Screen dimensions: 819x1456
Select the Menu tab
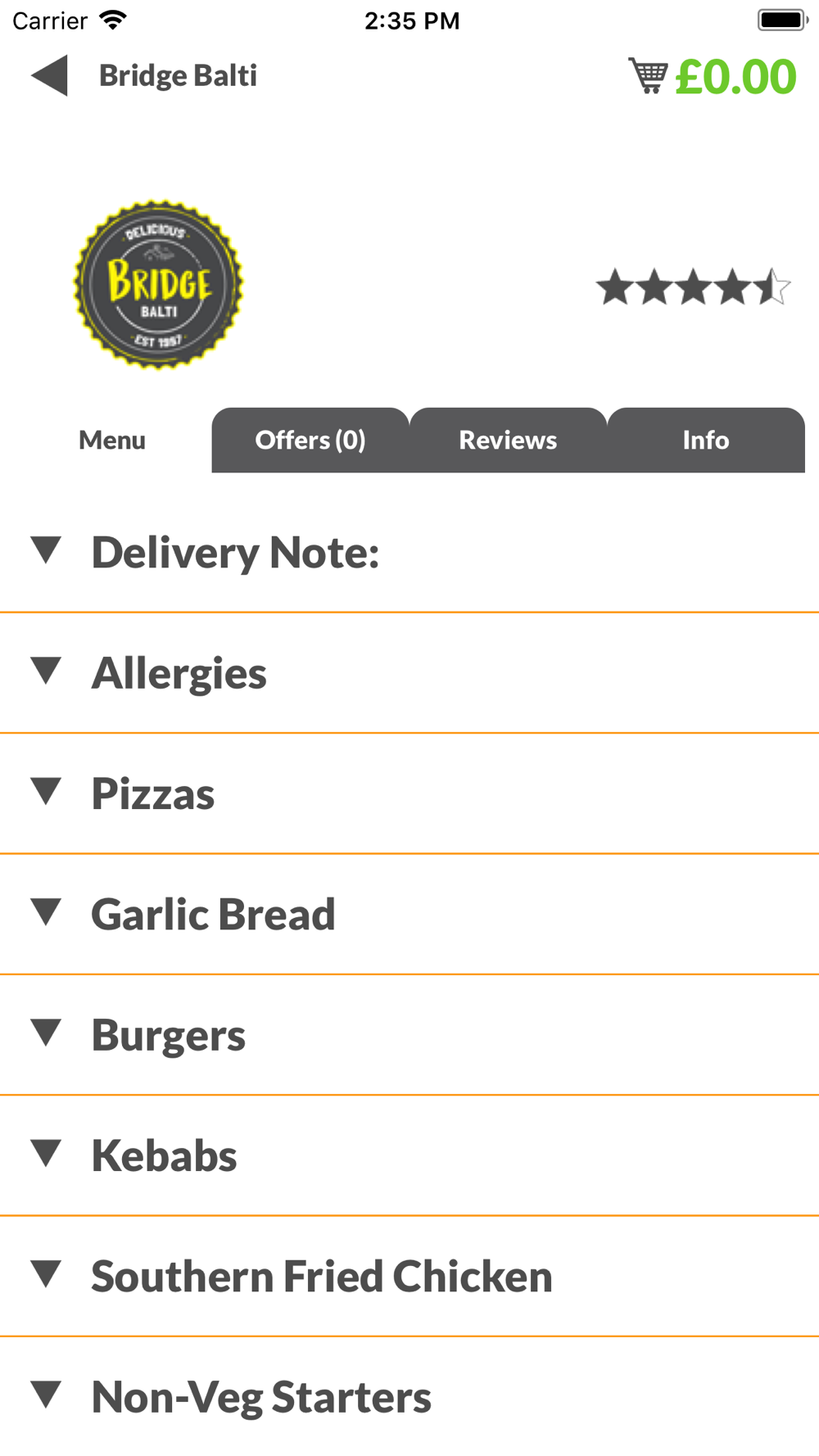pyautogui.click(x=112, y=440)
